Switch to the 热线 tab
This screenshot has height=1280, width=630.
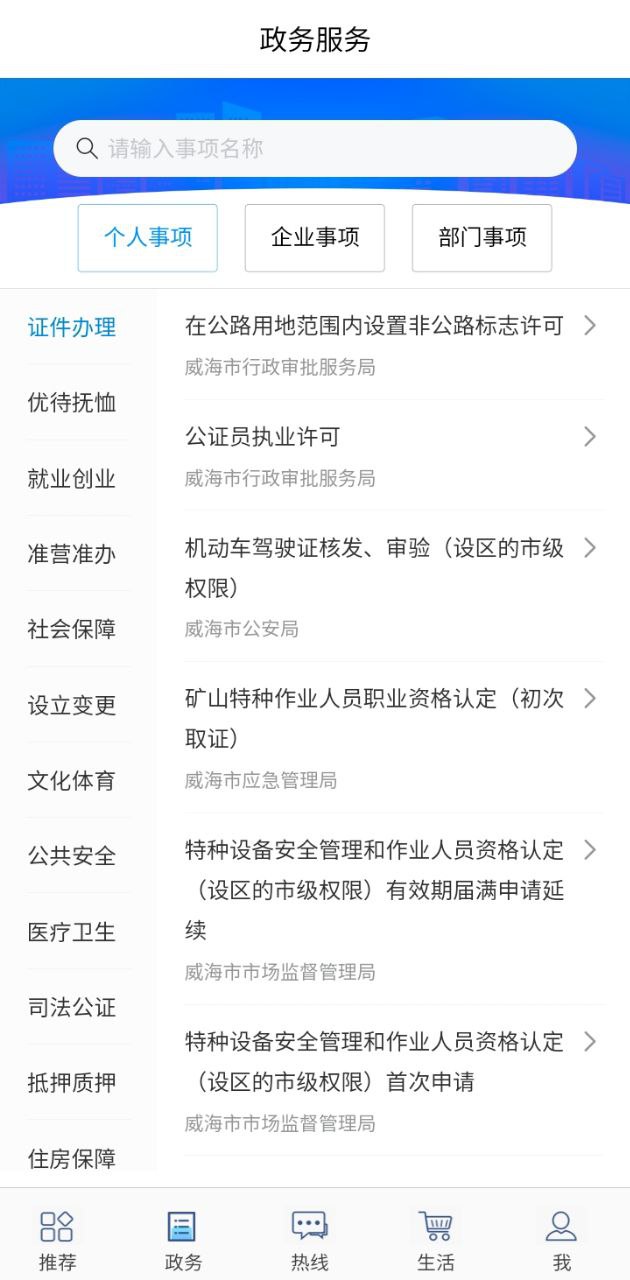pyautogui.click(x=310, y=1240)
